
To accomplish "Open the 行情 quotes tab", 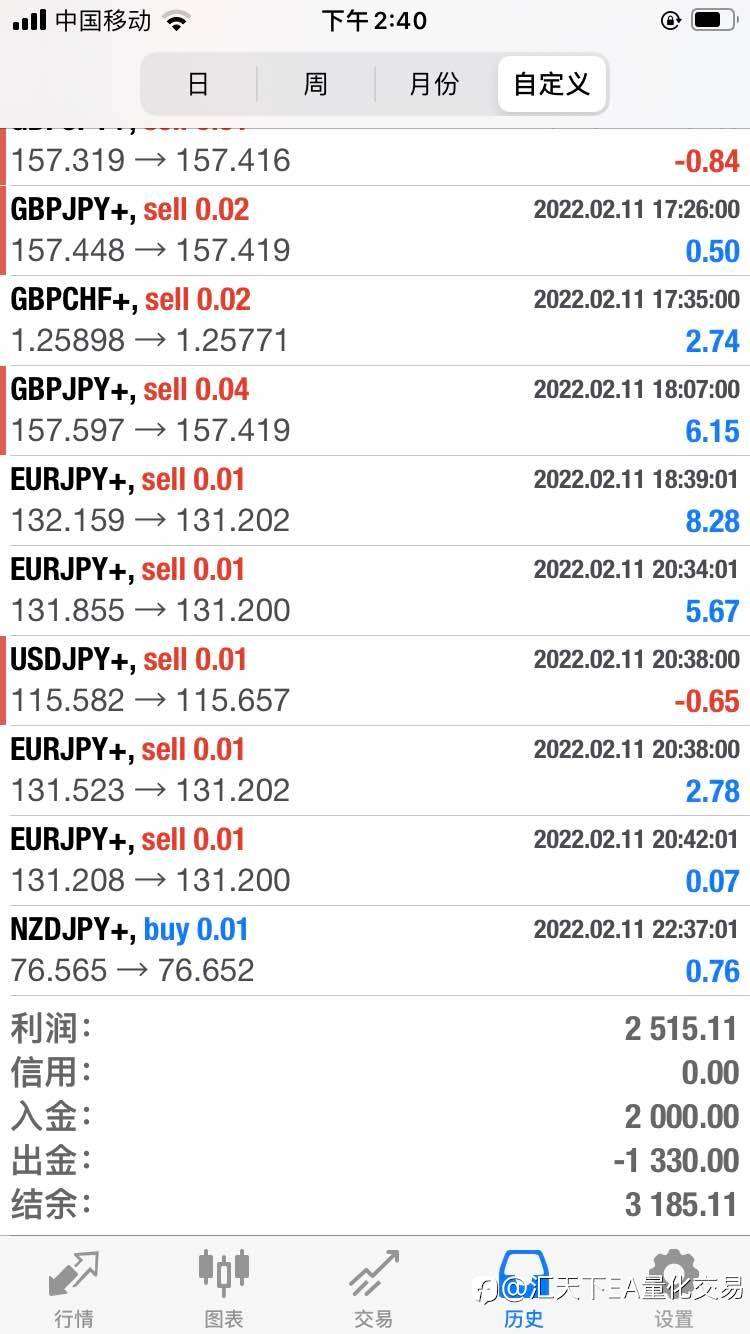I will click(x=75, y=1289).
